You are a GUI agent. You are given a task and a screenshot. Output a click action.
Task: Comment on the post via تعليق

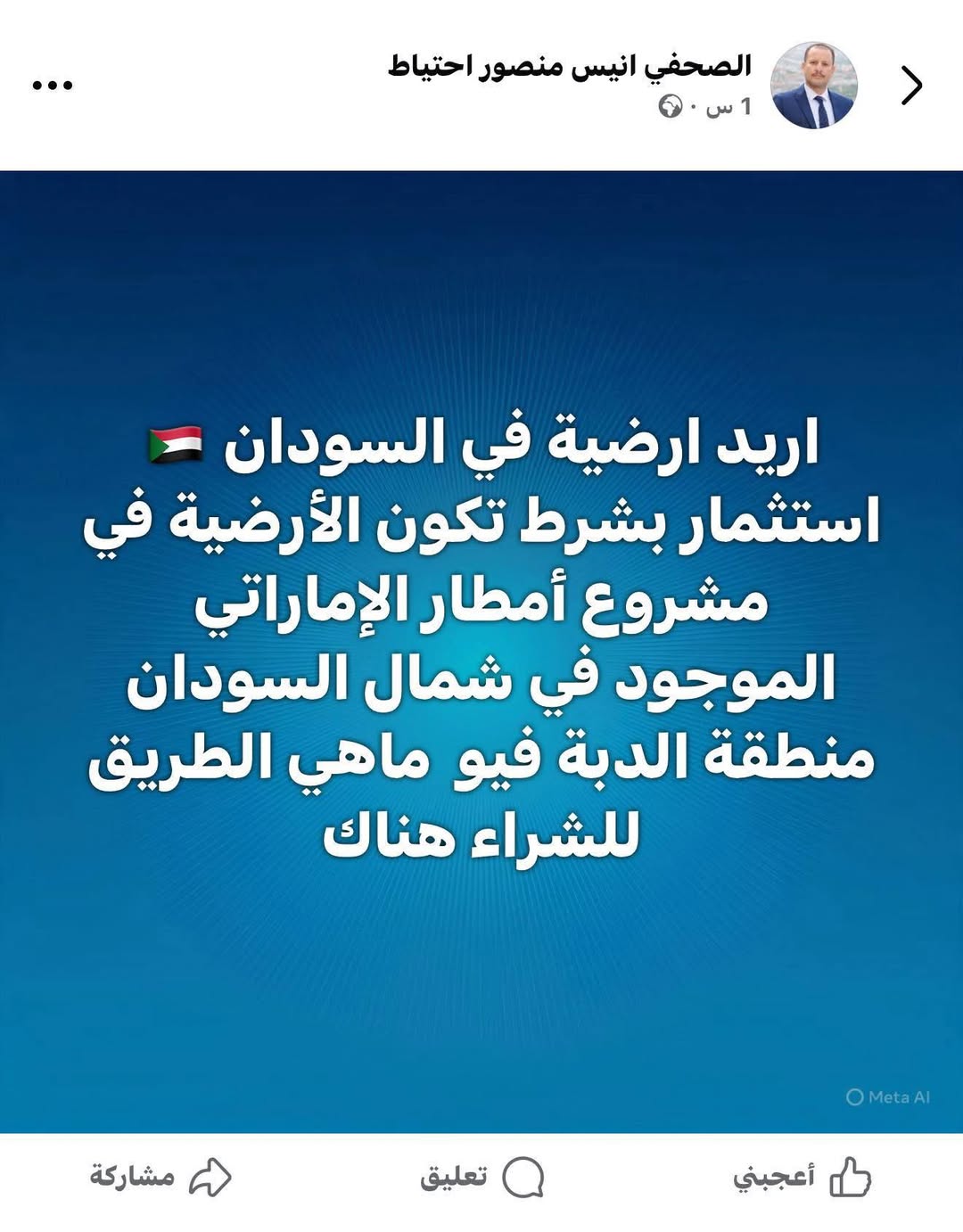[x=481, y=1177]
